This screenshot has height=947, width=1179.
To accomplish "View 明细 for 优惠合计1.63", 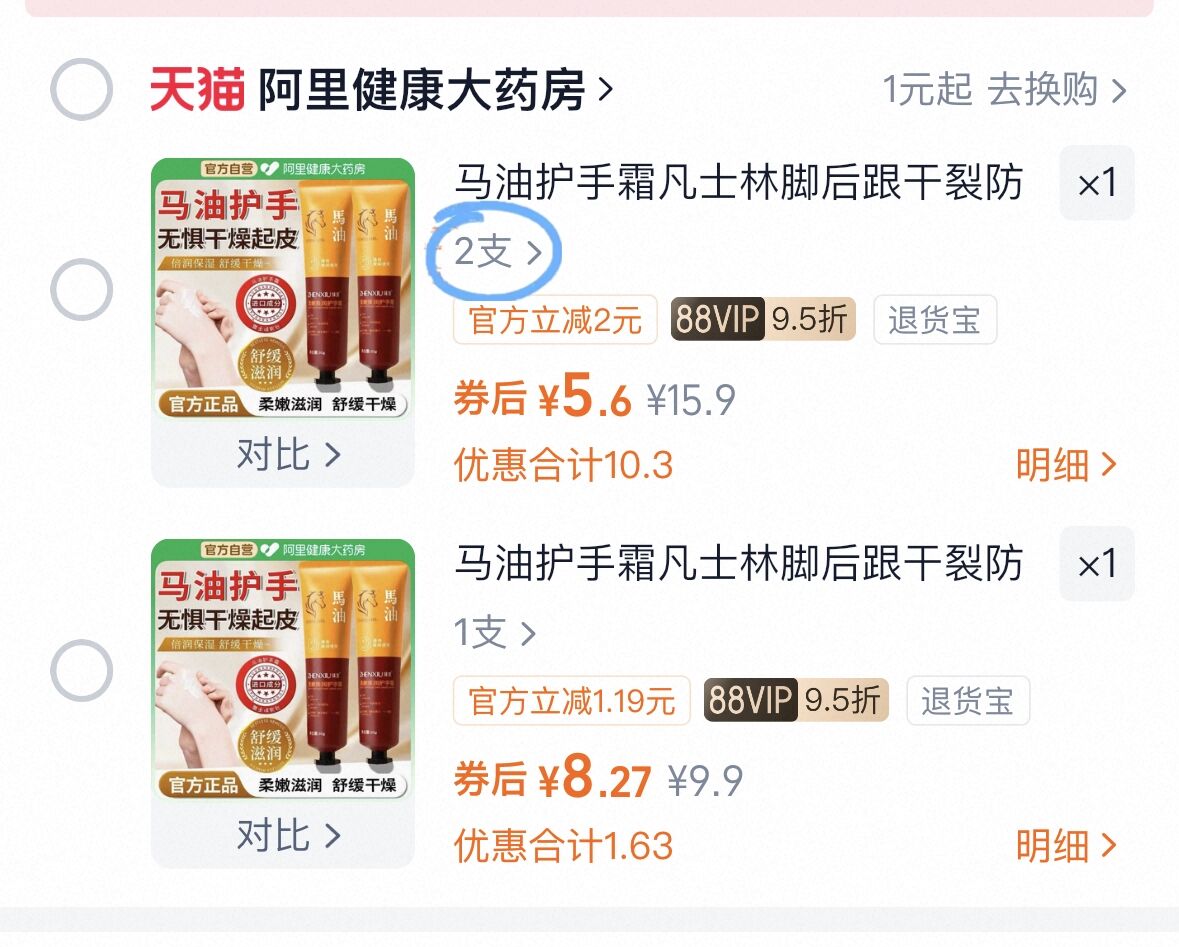I will click(x=1065, y=846).
